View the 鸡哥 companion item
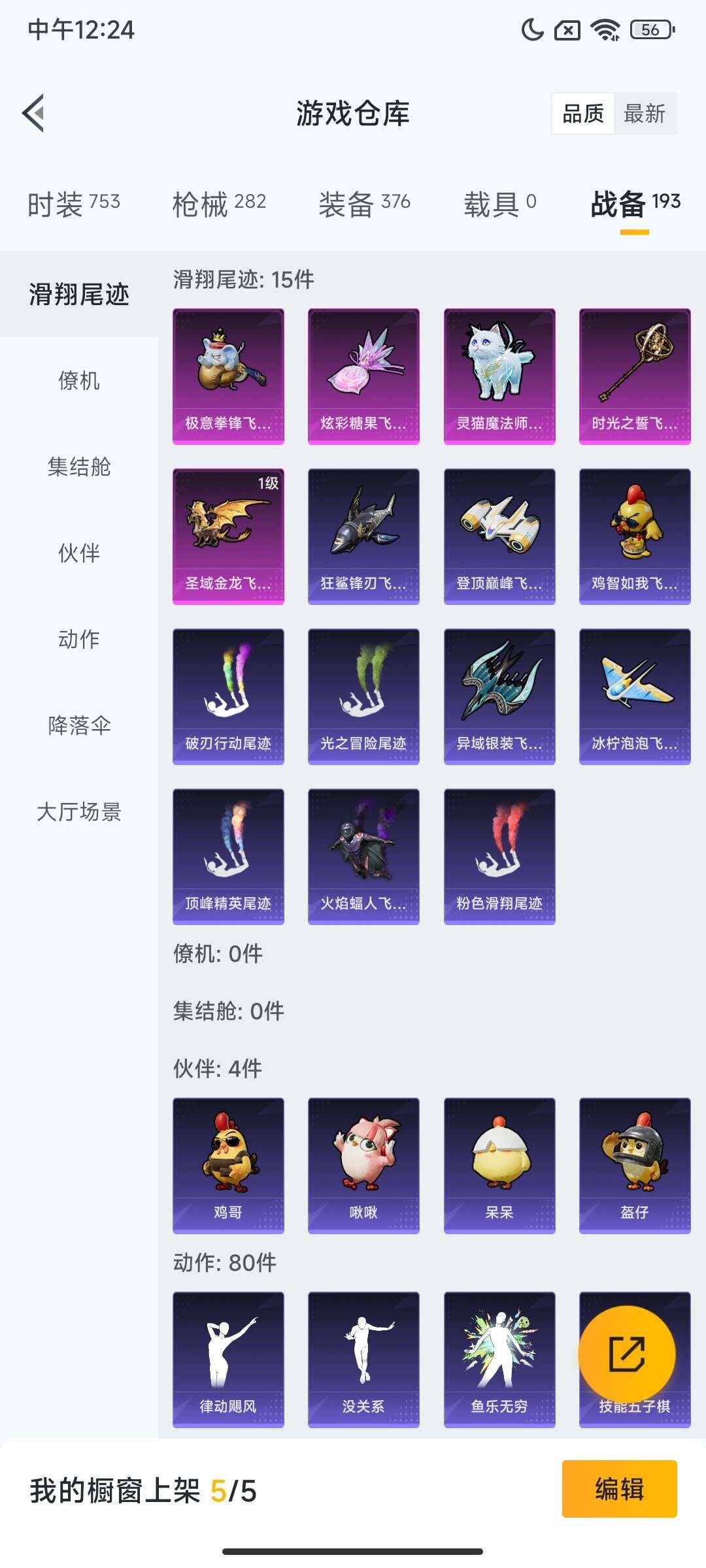The width and height of the screenshot is (706, 1568). [x=228, y=1165]
